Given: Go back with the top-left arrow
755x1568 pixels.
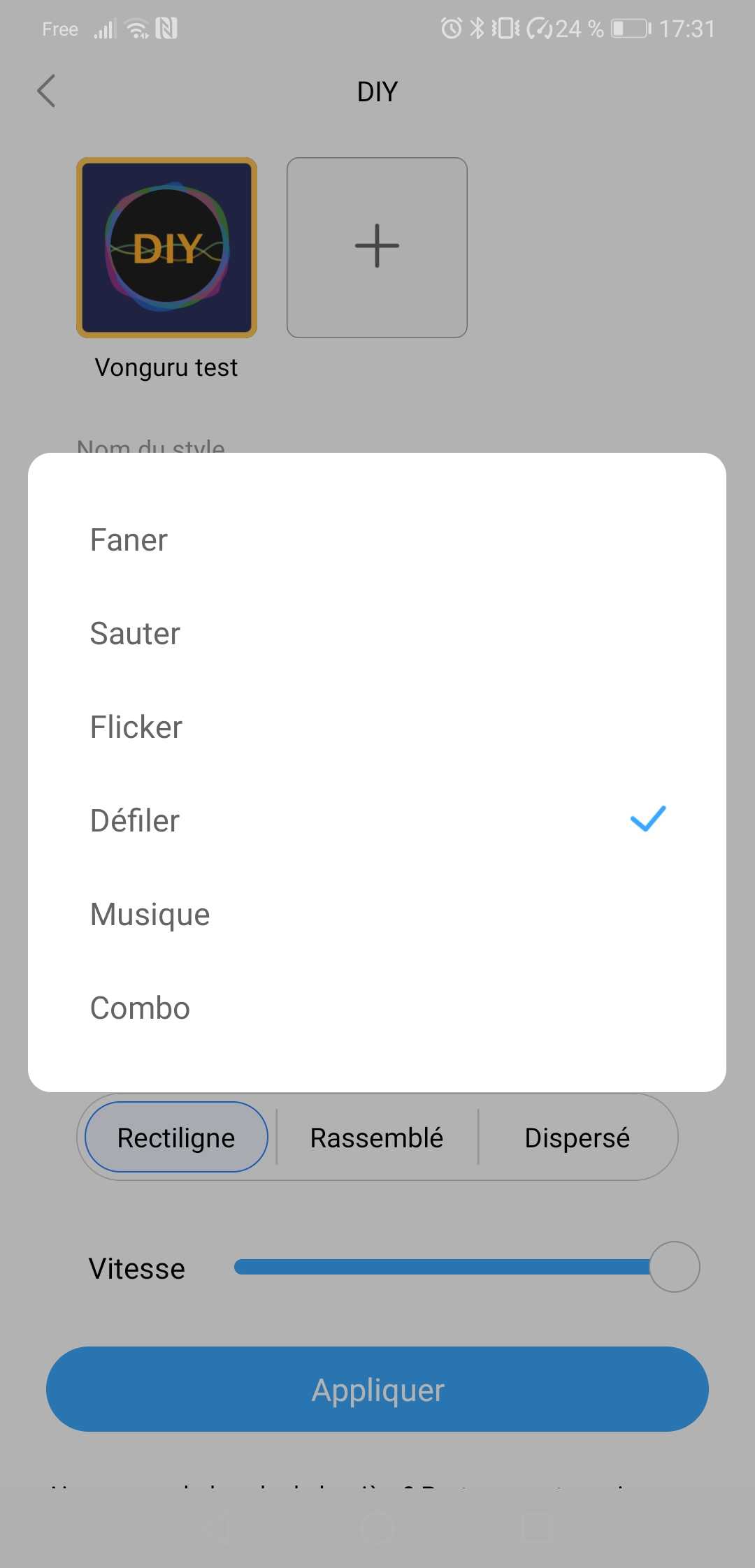Looking at the screenshot, I should pos(46,92).
